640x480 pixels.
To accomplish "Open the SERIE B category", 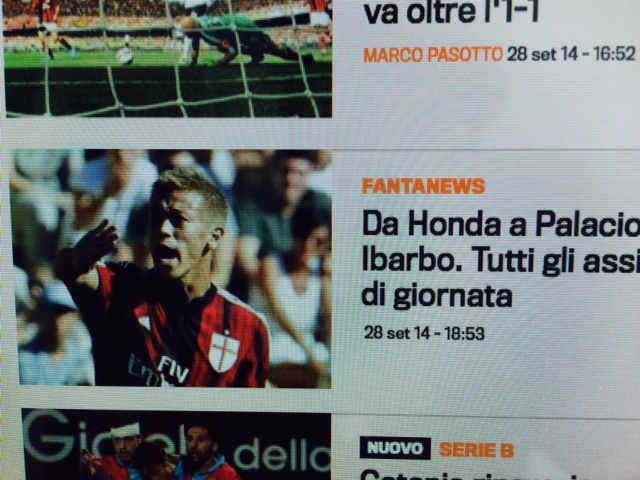I will (476, 449).
